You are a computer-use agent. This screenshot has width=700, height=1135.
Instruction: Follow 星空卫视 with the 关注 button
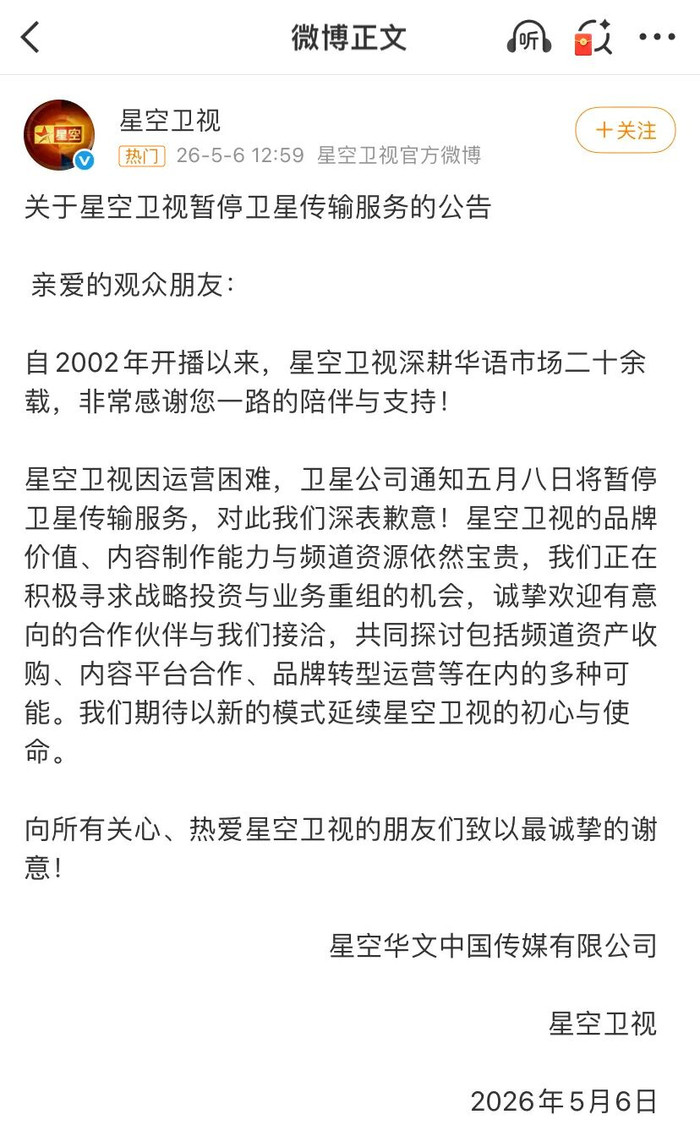coord(625,130)
